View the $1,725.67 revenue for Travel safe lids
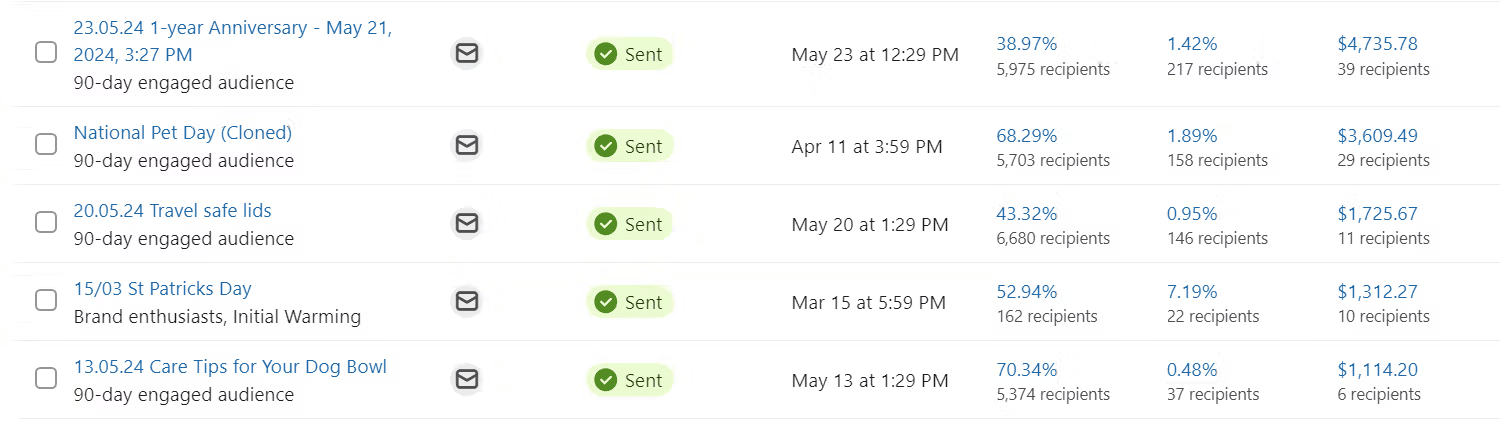This screenshot has height=422, width=1500. click(x=1377, y=213)
